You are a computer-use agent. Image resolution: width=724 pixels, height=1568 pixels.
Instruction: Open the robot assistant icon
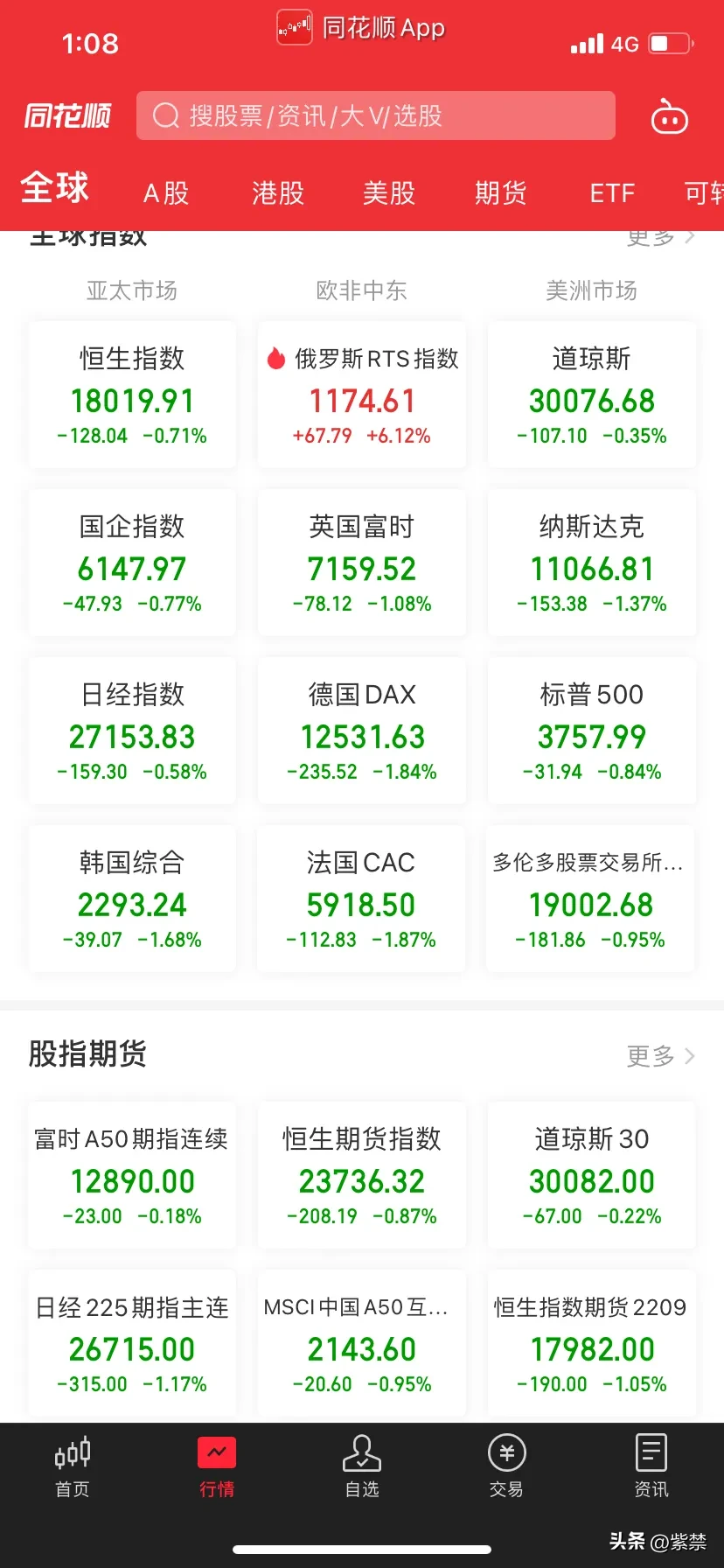[x=670, y=116]
